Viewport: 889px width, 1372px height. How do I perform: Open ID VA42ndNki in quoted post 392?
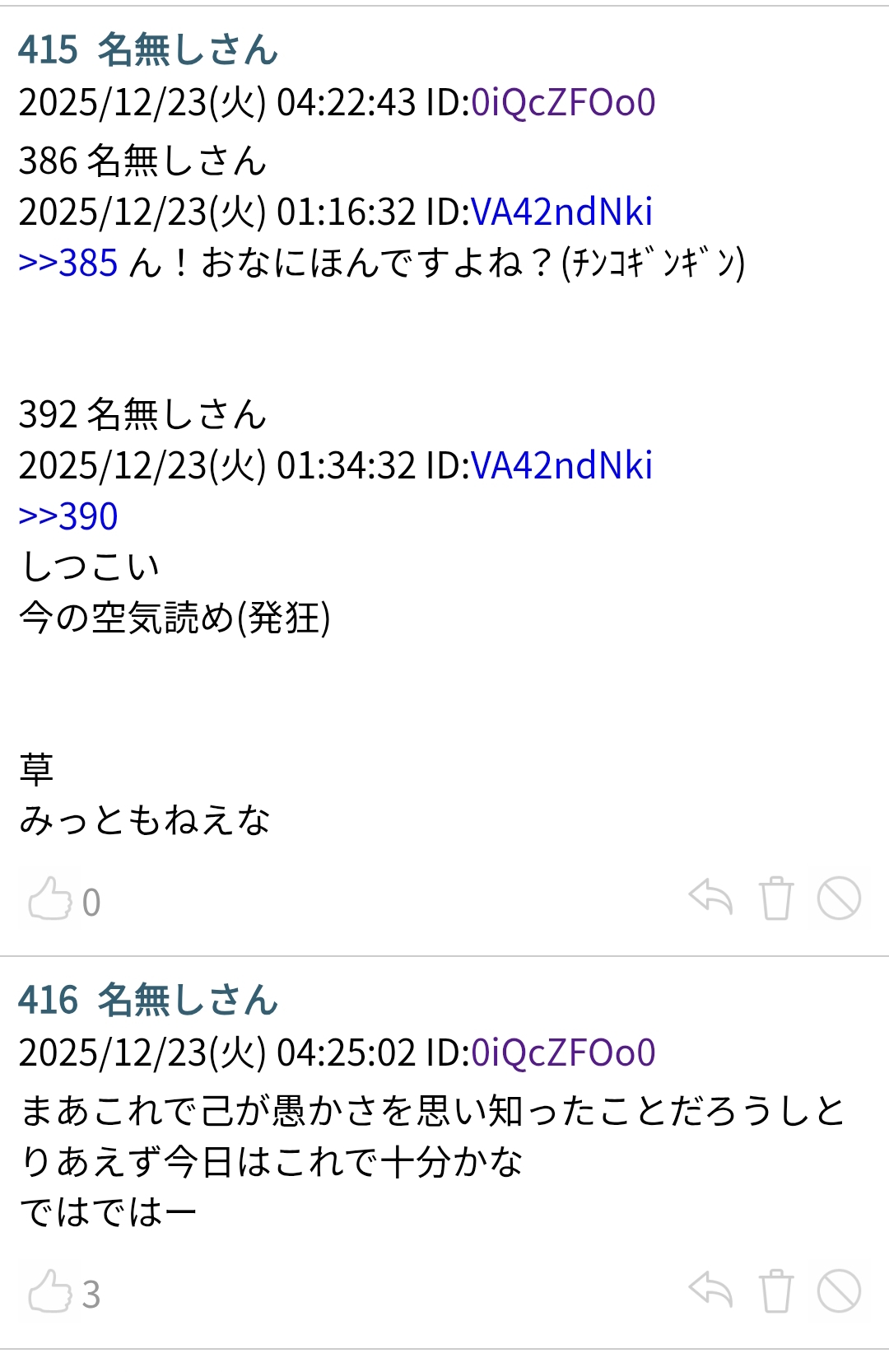coord(561,467)
